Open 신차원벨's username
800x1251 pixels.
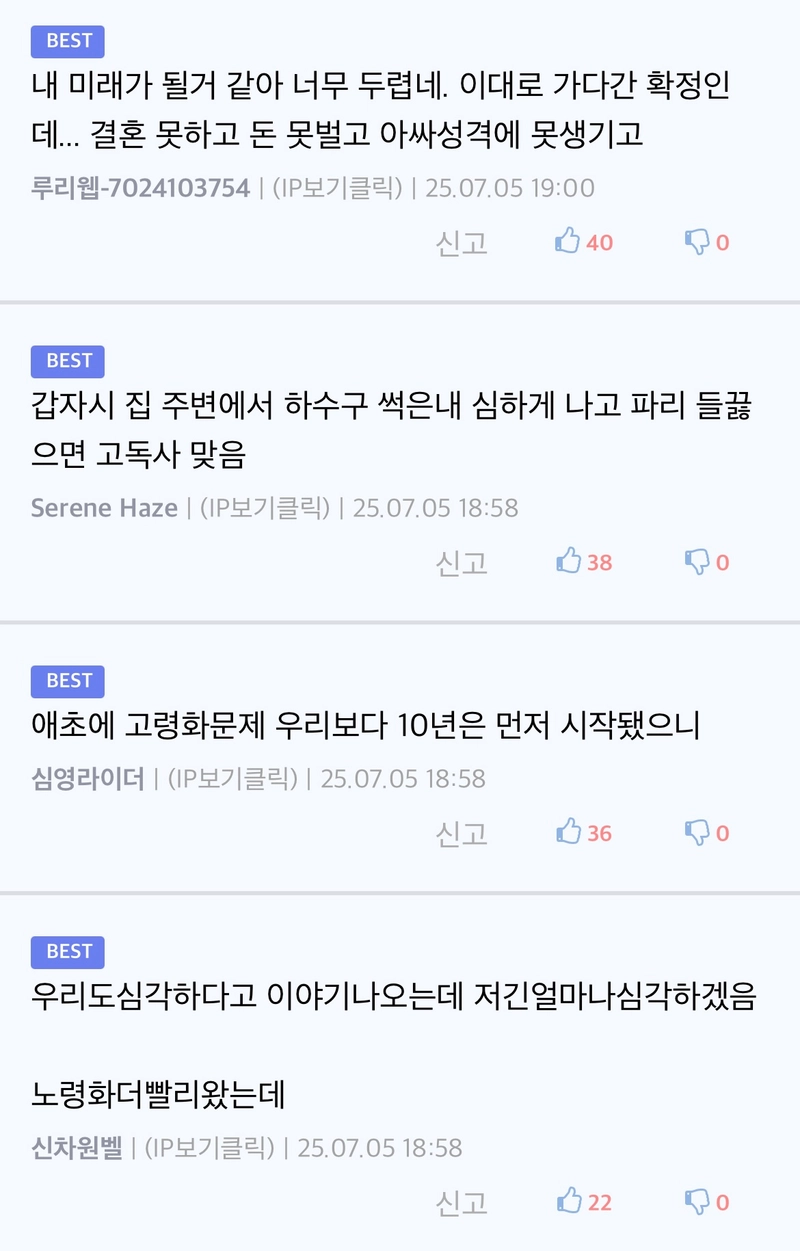coord(77,1148)
